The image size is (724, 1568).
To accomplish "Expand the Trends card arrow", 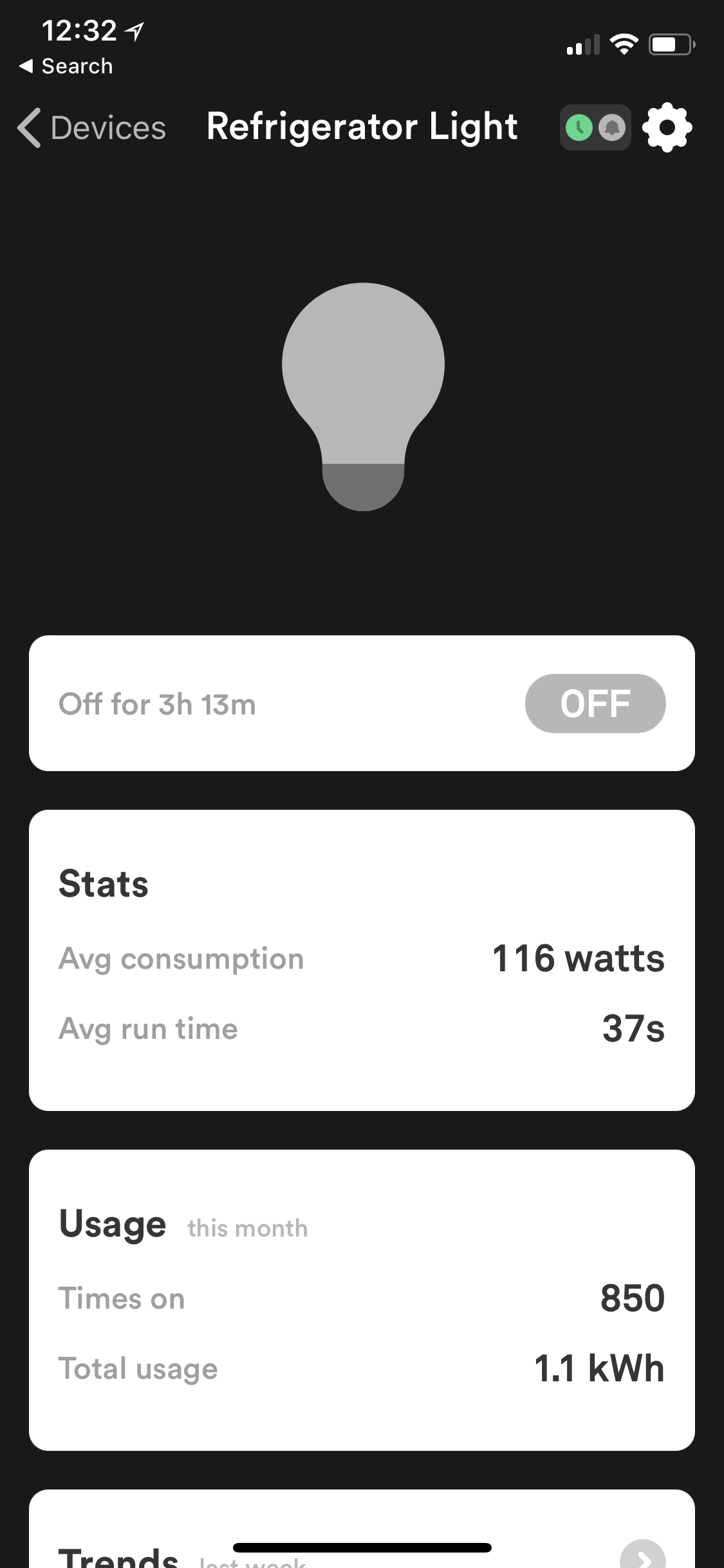I will click(643, 1555).
